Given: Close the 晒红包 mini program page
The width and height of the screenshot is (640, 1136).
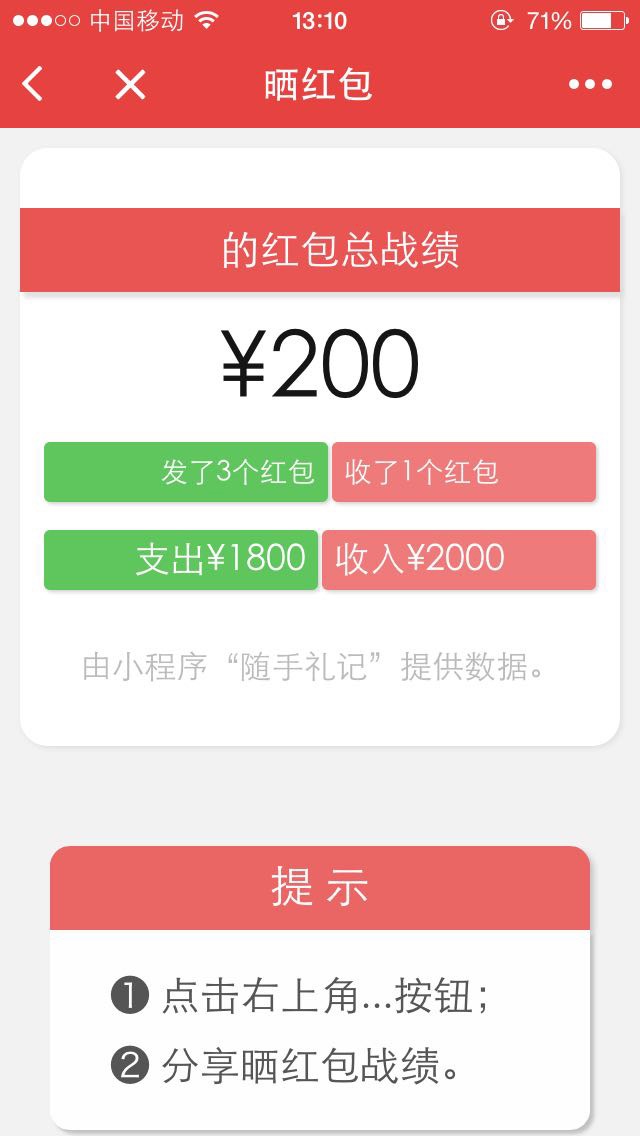Looking at the screenshot, I should 130,84.
